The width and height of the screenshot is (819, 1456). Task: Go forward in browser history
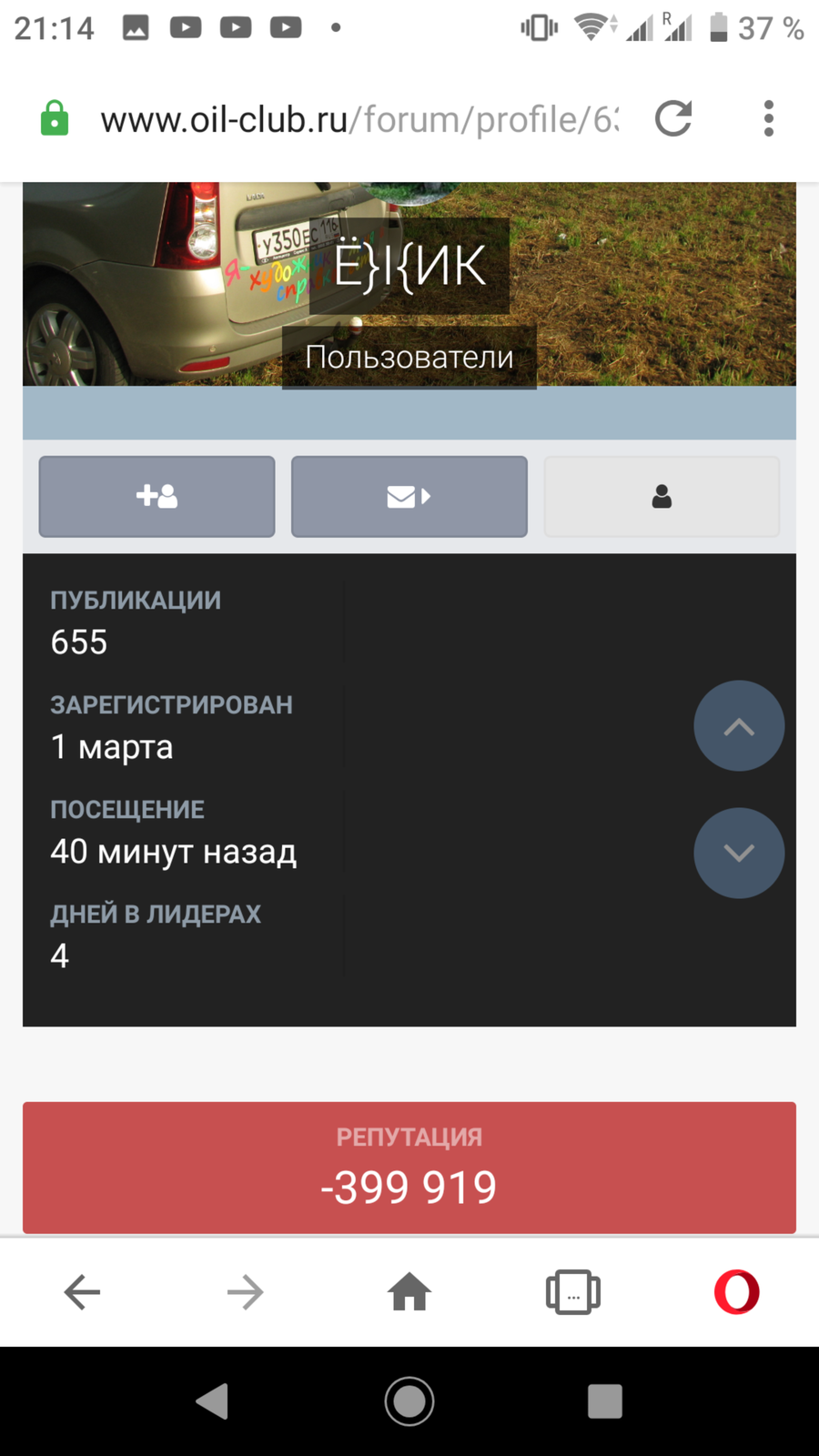pyautogui.click(x=246, y=1292)
